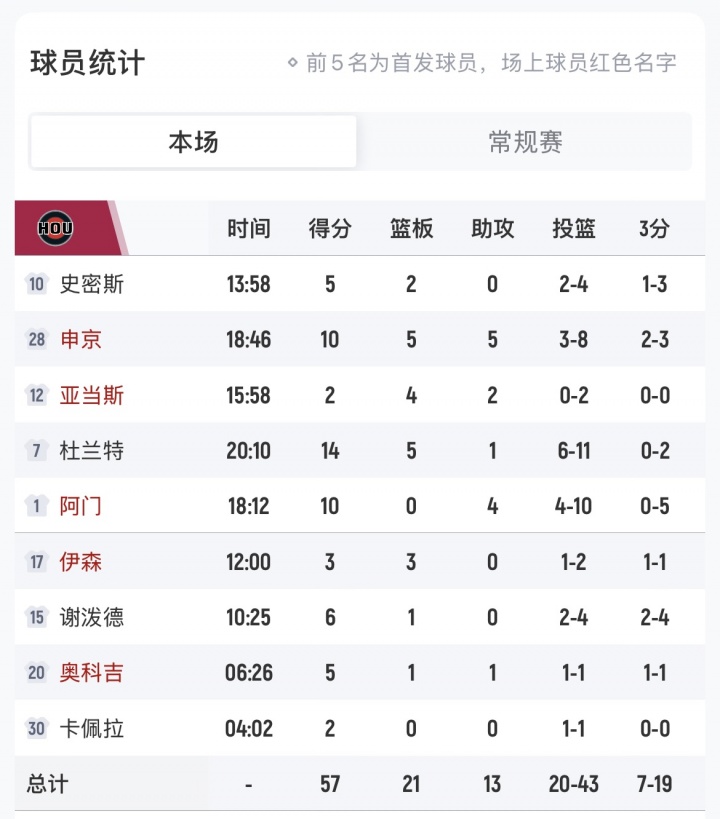This screenshot has height=819, width=720.
Task: Open player 史密斯's stats row
Action: click(x=92, y=284)
